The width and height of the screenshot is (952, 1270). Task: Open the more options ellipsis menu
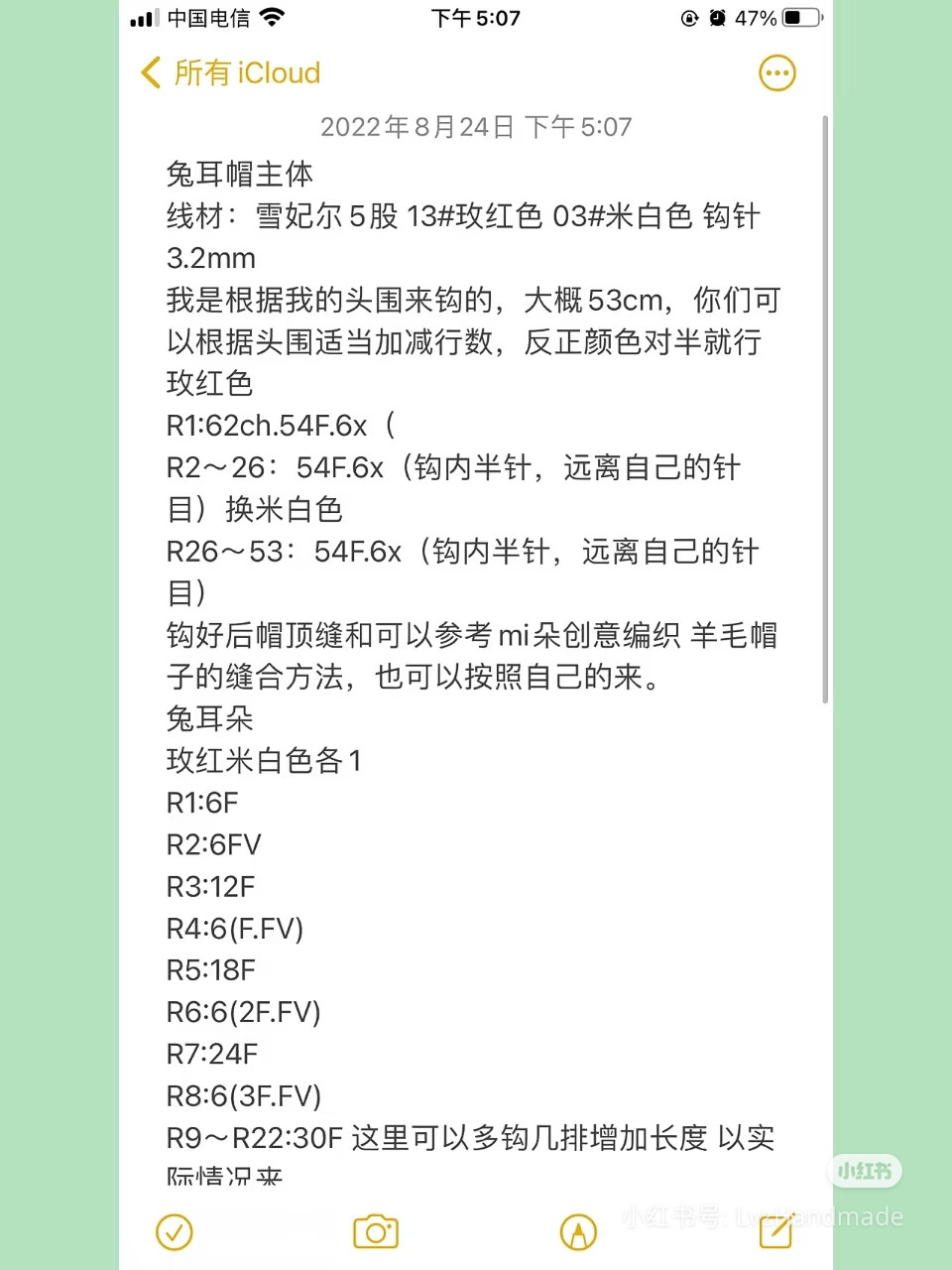pos(776,73)
